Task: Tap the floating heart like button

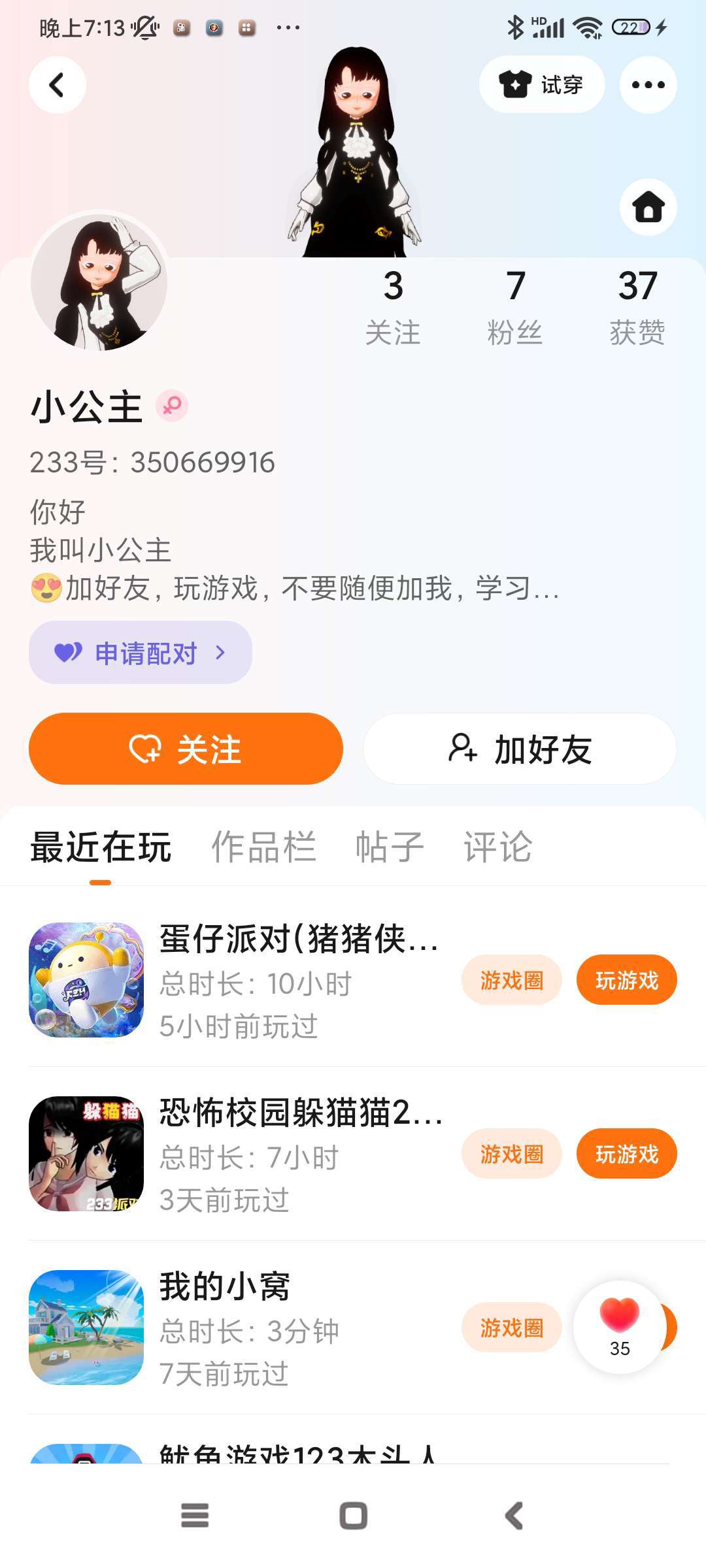Action: click(x=620, y=1327)
